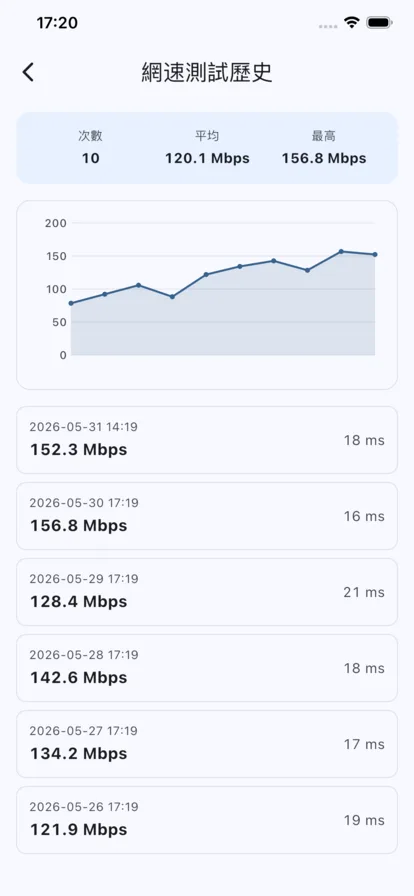Select the 2026-05-29 record with 21 ms
Screen dimensions: 414x896
point(207,592)
